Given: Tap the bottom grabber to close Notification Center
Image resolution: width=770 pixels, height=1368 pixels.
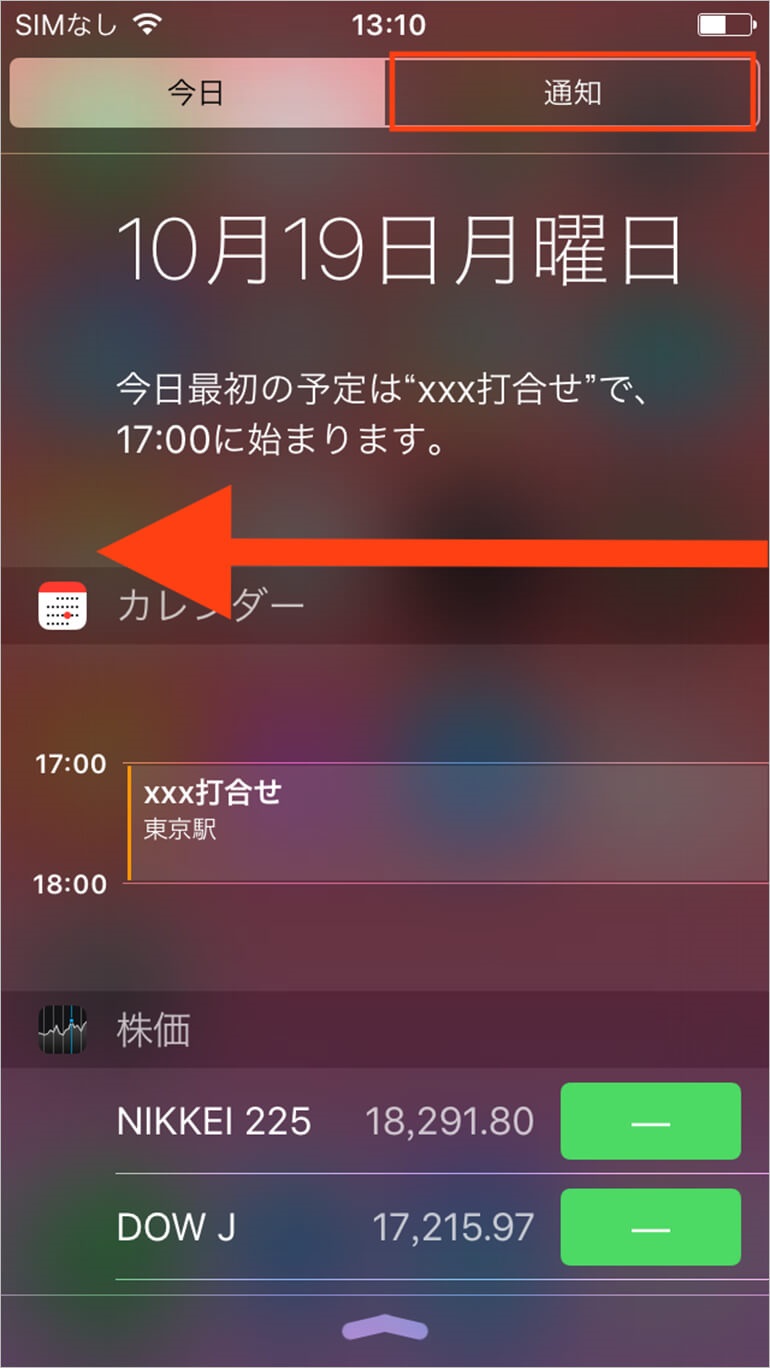Looking at the screenshot, I should tap(385, 1327).
